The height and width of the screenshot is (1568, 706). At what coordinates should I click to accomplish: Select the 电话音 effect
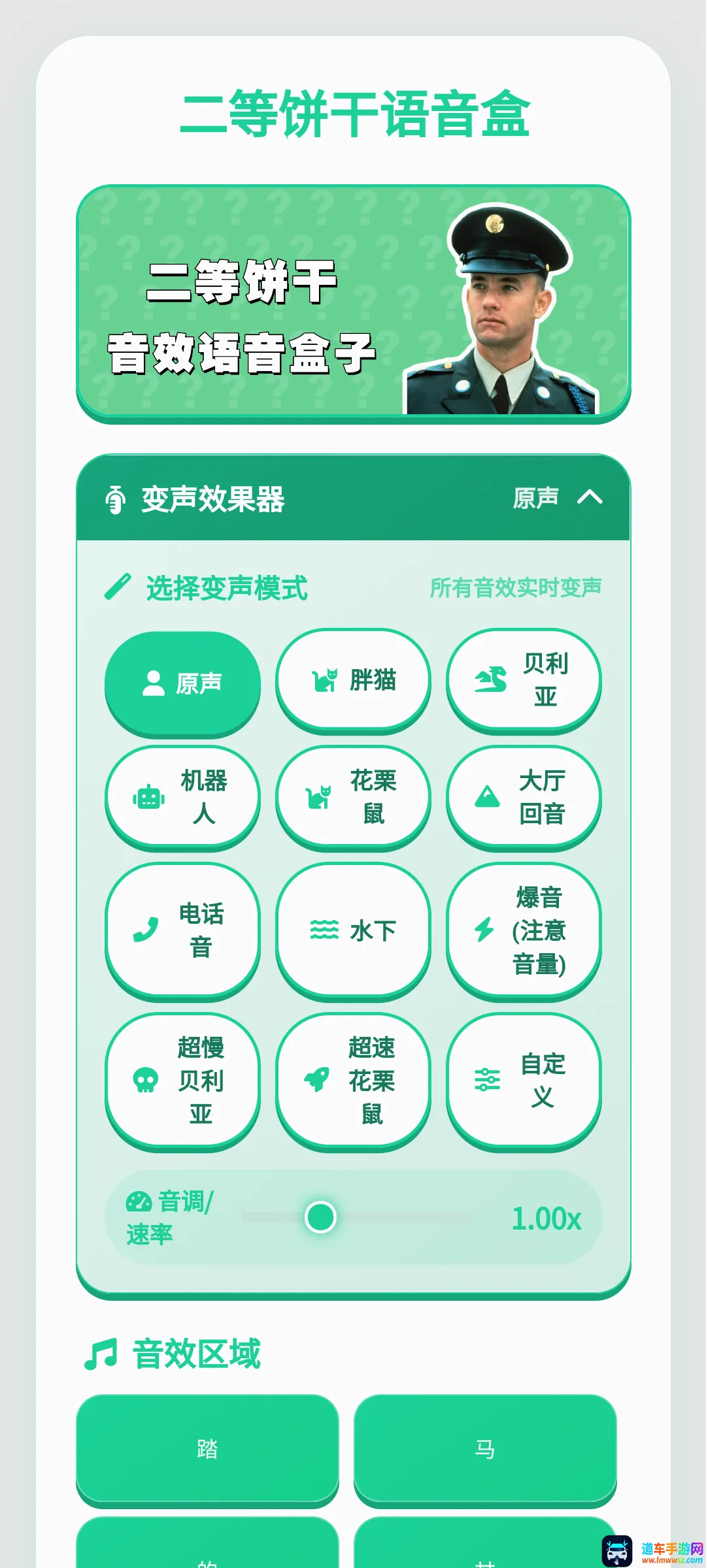click(x=182, y=930)
